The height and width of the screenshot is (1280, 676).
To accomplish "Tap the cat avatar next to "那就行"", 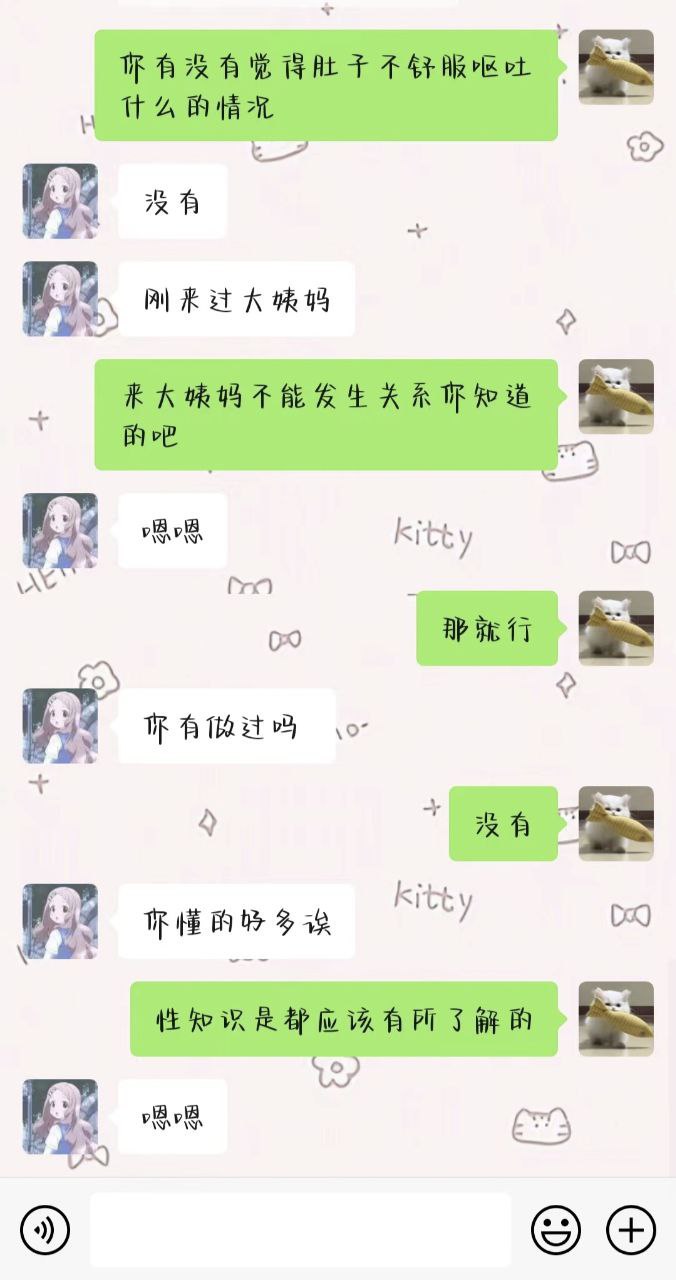I will coord(616,628).
